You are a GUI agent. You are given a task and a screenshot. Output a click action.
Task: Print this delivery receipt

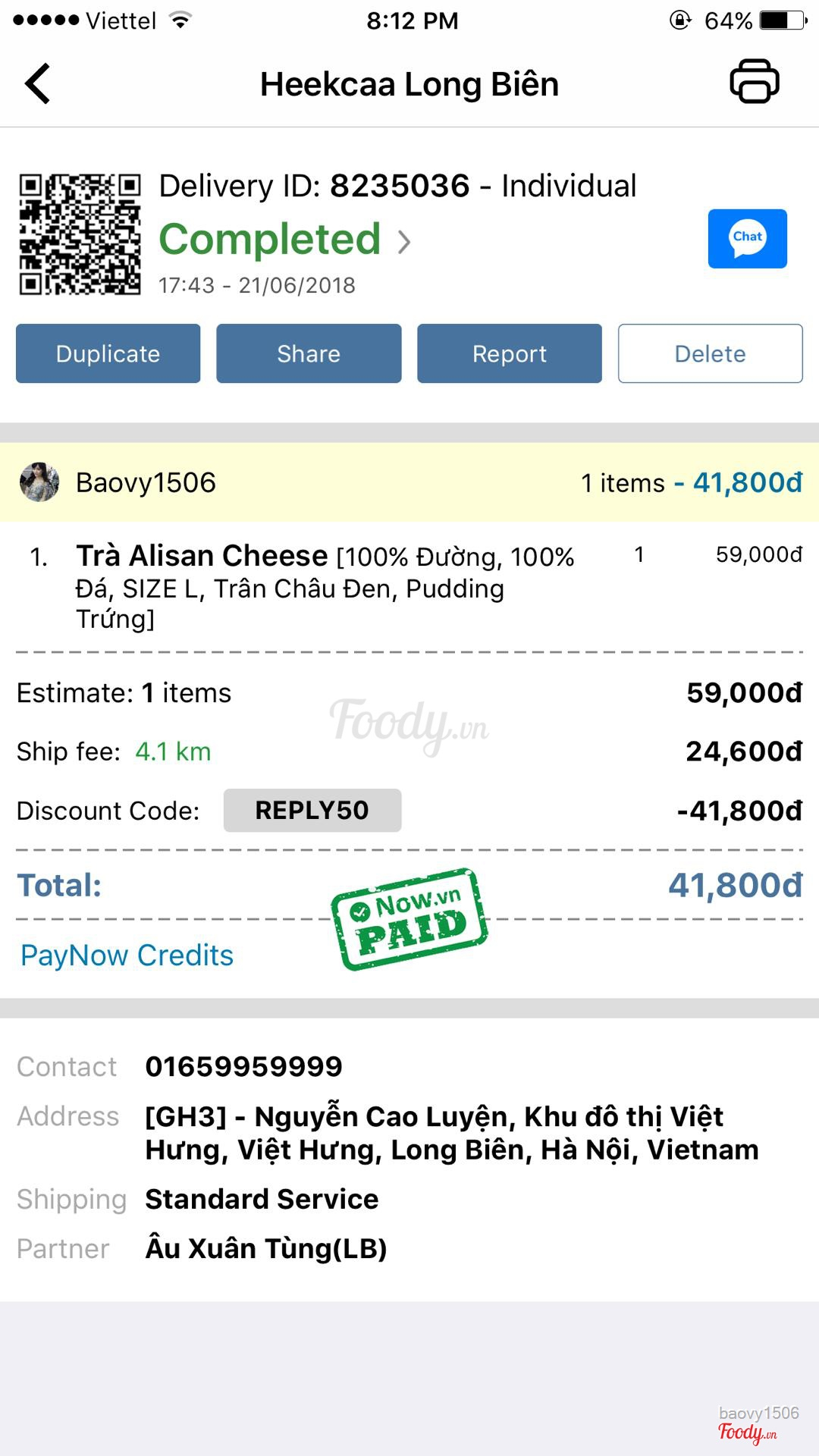point(754,82)
